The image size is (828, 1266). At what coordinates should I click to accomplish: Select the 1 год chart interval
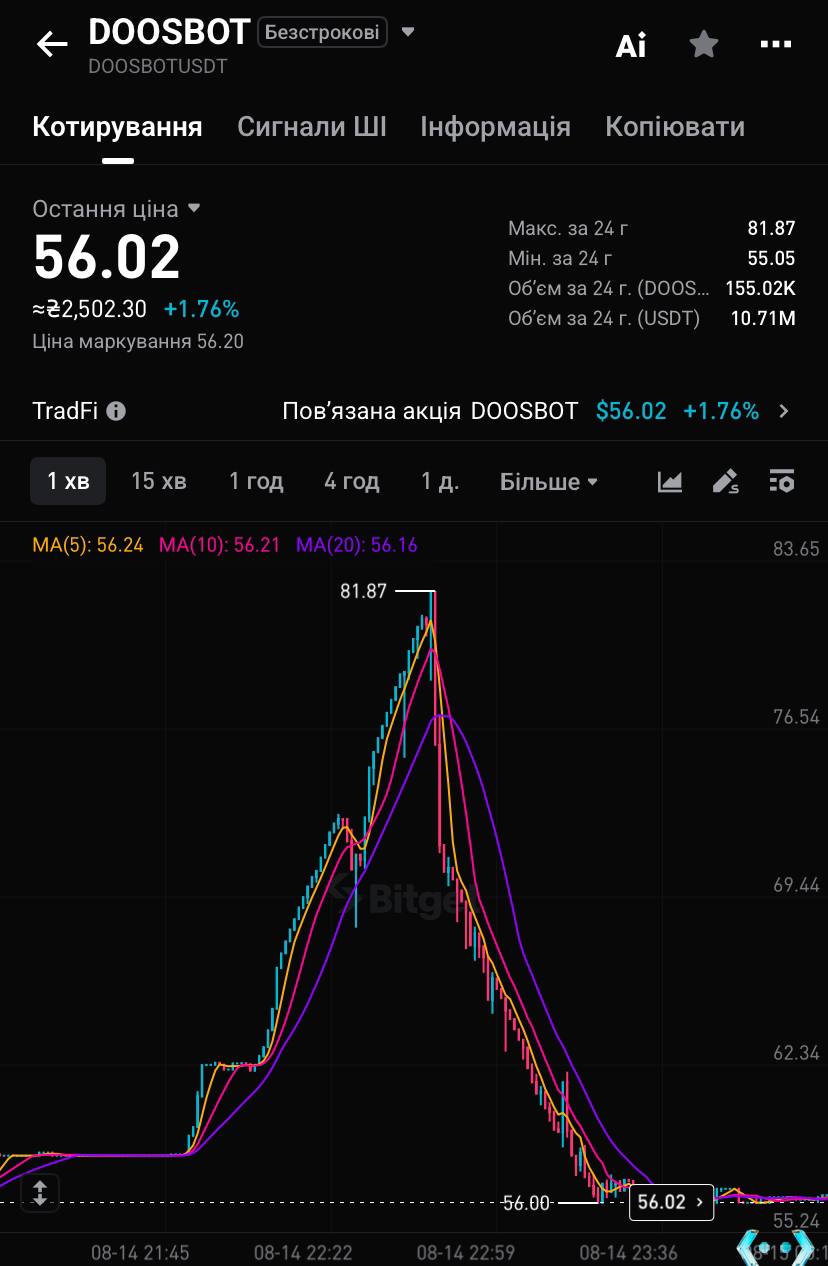click(x=256, y=482)
